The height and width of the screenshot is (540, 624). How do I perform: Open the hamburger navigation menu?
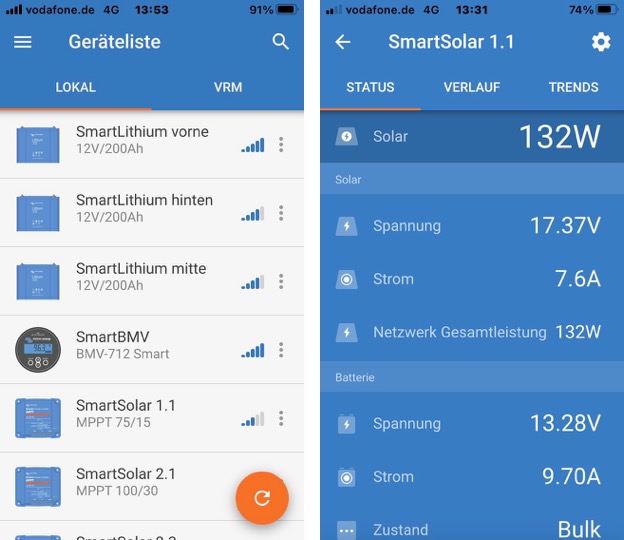click(x=23, y=42)
